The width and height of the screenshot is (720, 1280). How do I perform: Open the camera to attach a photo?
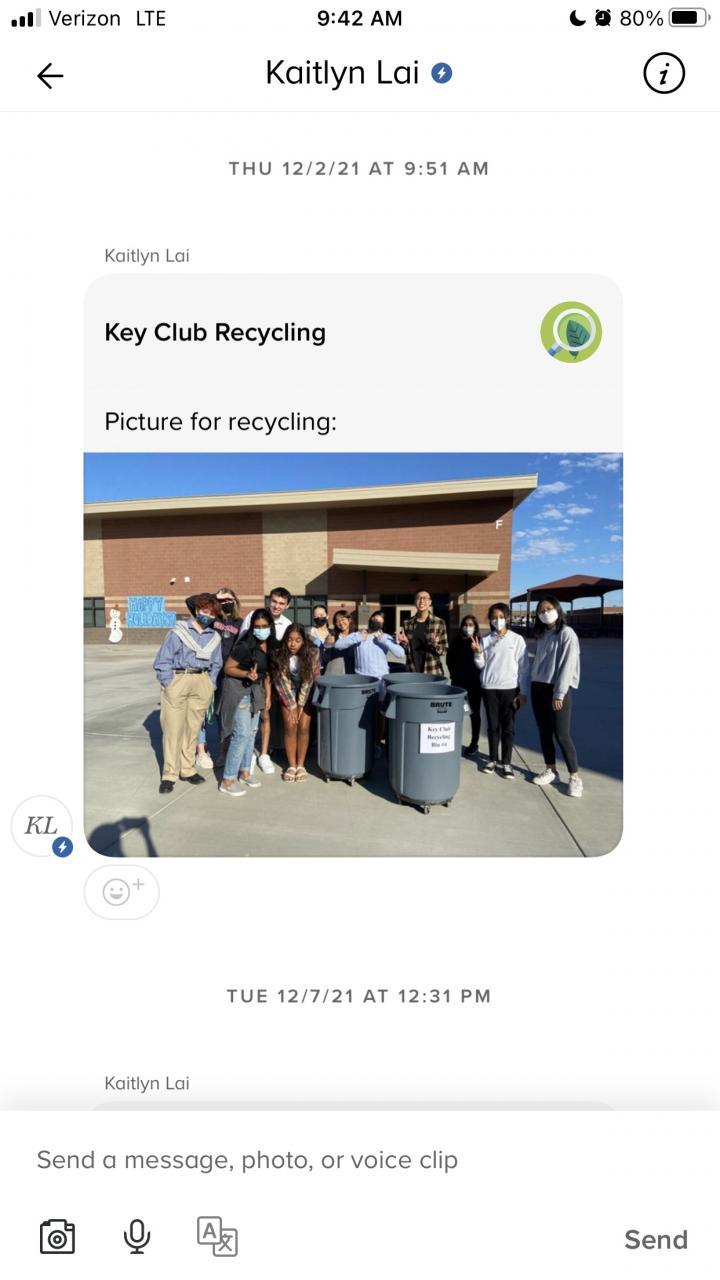click(x=57, y=1237)
